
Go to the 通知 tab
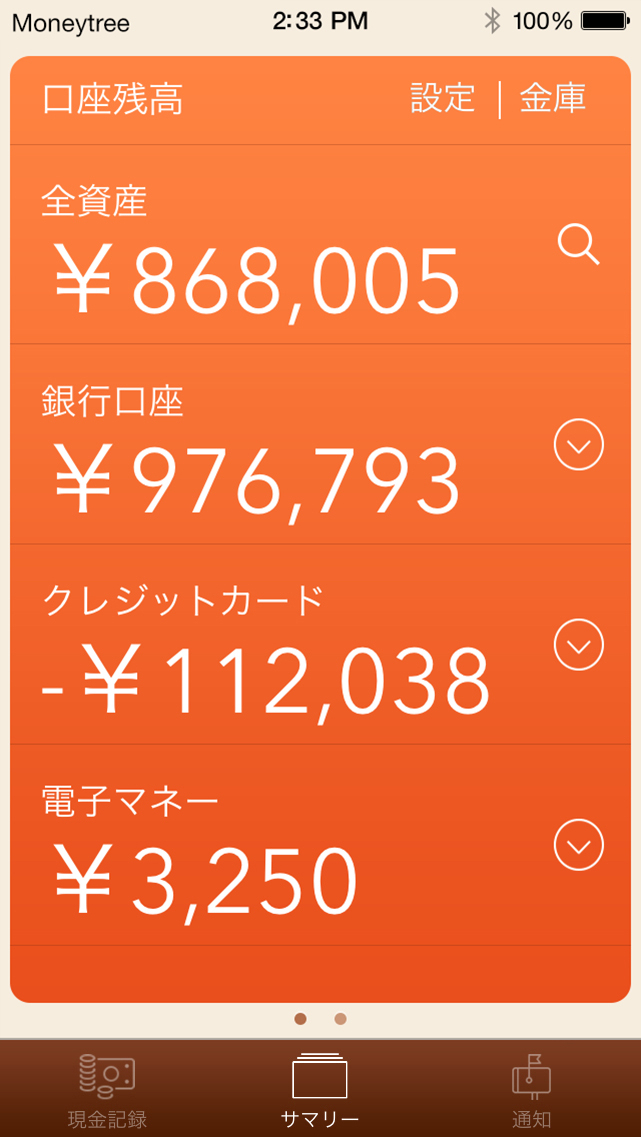(x=532, y=1090)
